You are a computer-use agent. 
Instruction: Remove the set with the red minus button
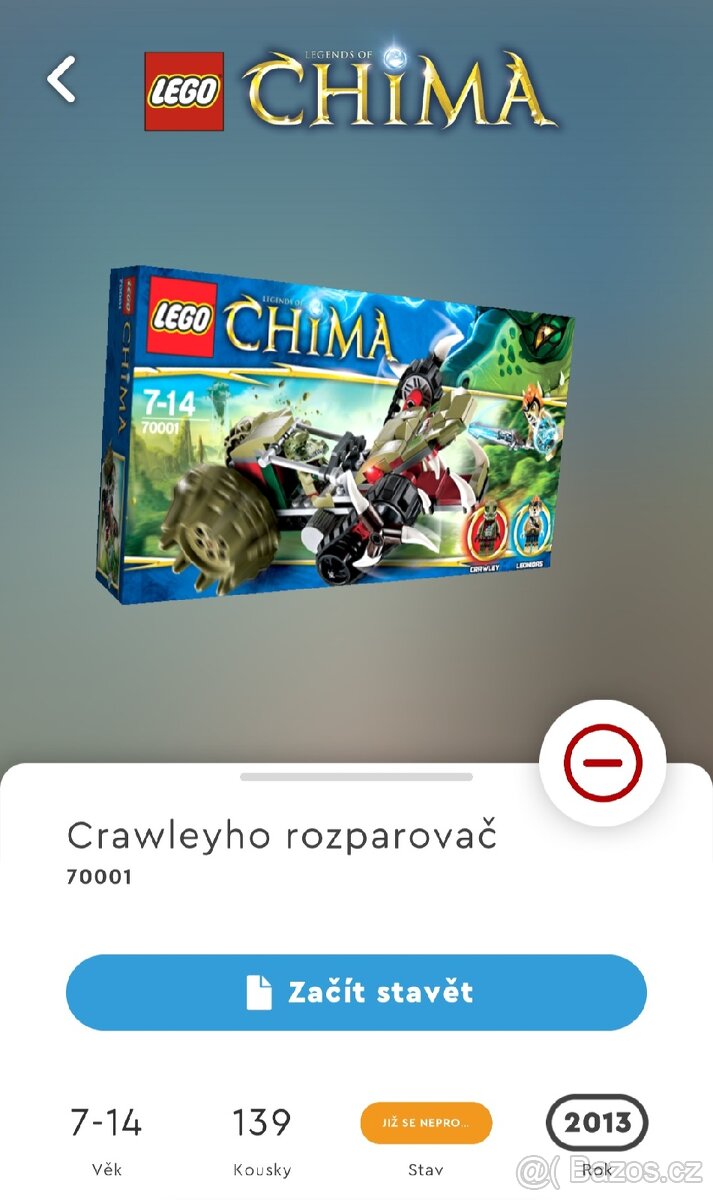point(602,764)
